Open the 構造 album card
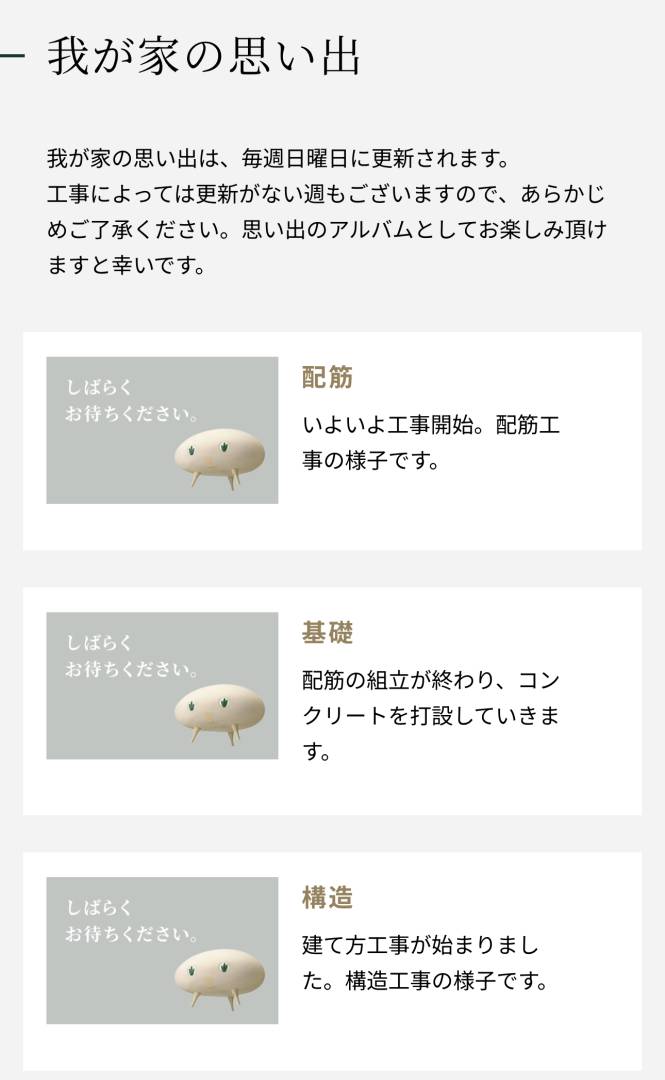The width and height of the screenshot is (665, 1080). click(332, 960)
